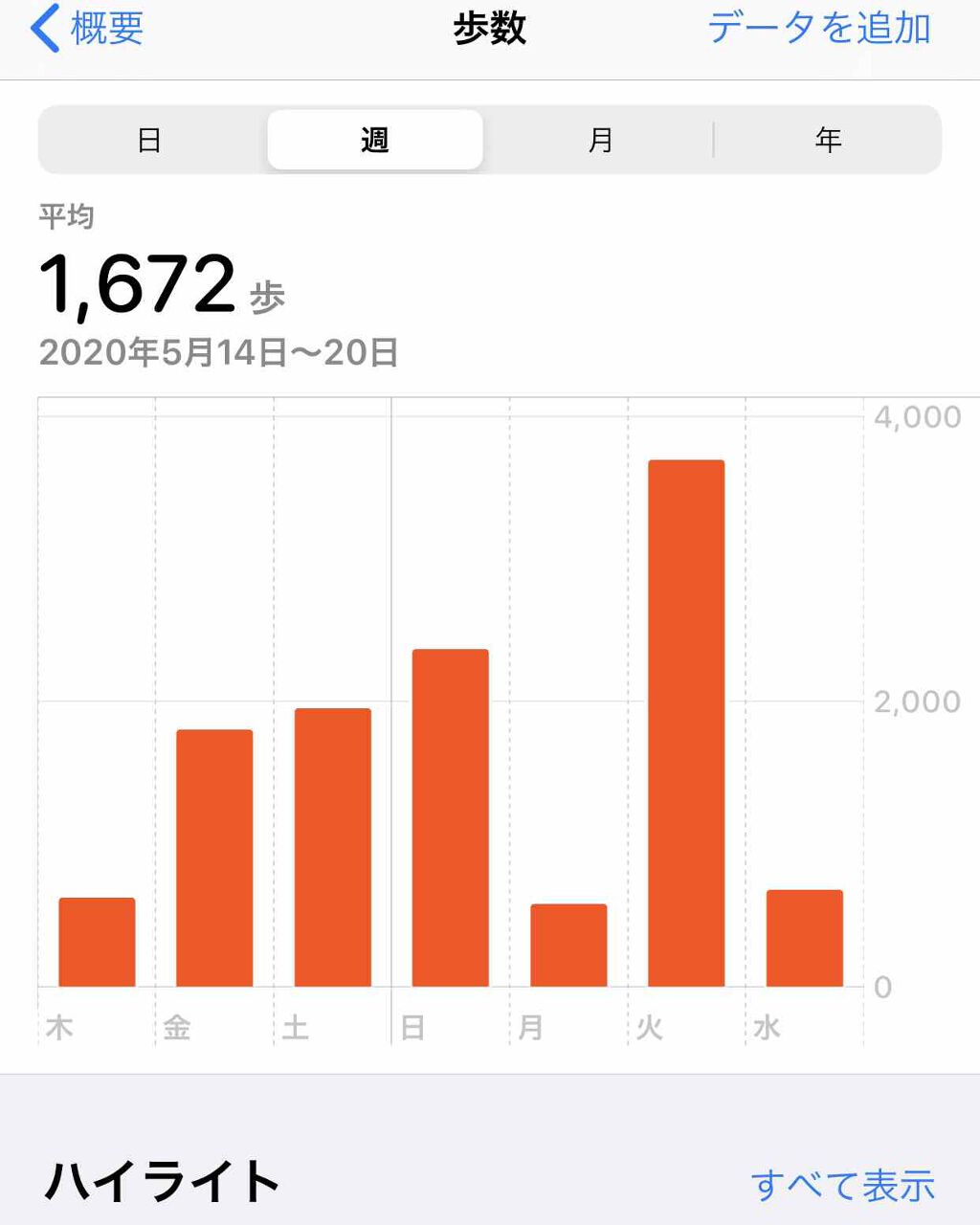
Task: Switch to the 日 view
Action: pos(149,141)
